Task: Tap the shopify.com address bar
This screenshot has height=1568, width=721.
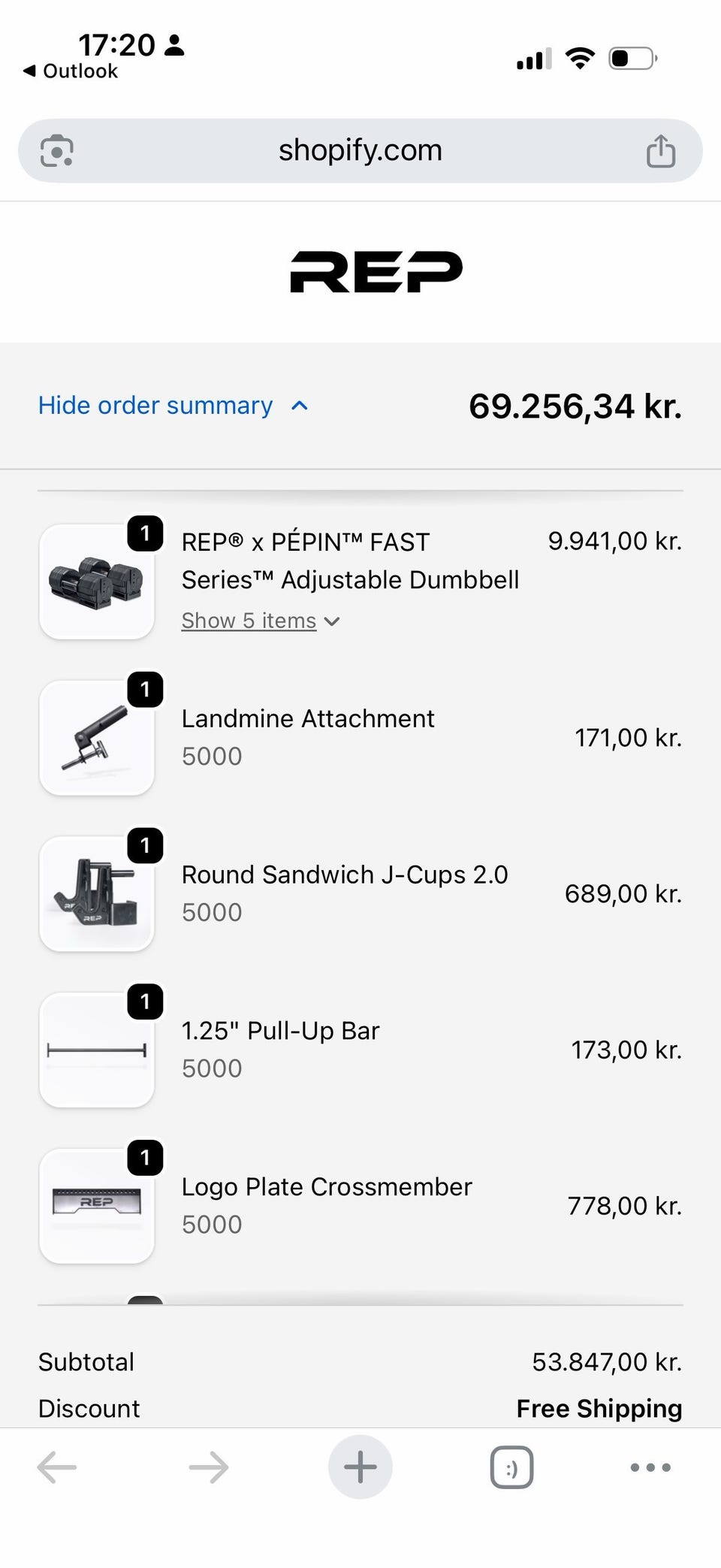Action: coord(360,150)
